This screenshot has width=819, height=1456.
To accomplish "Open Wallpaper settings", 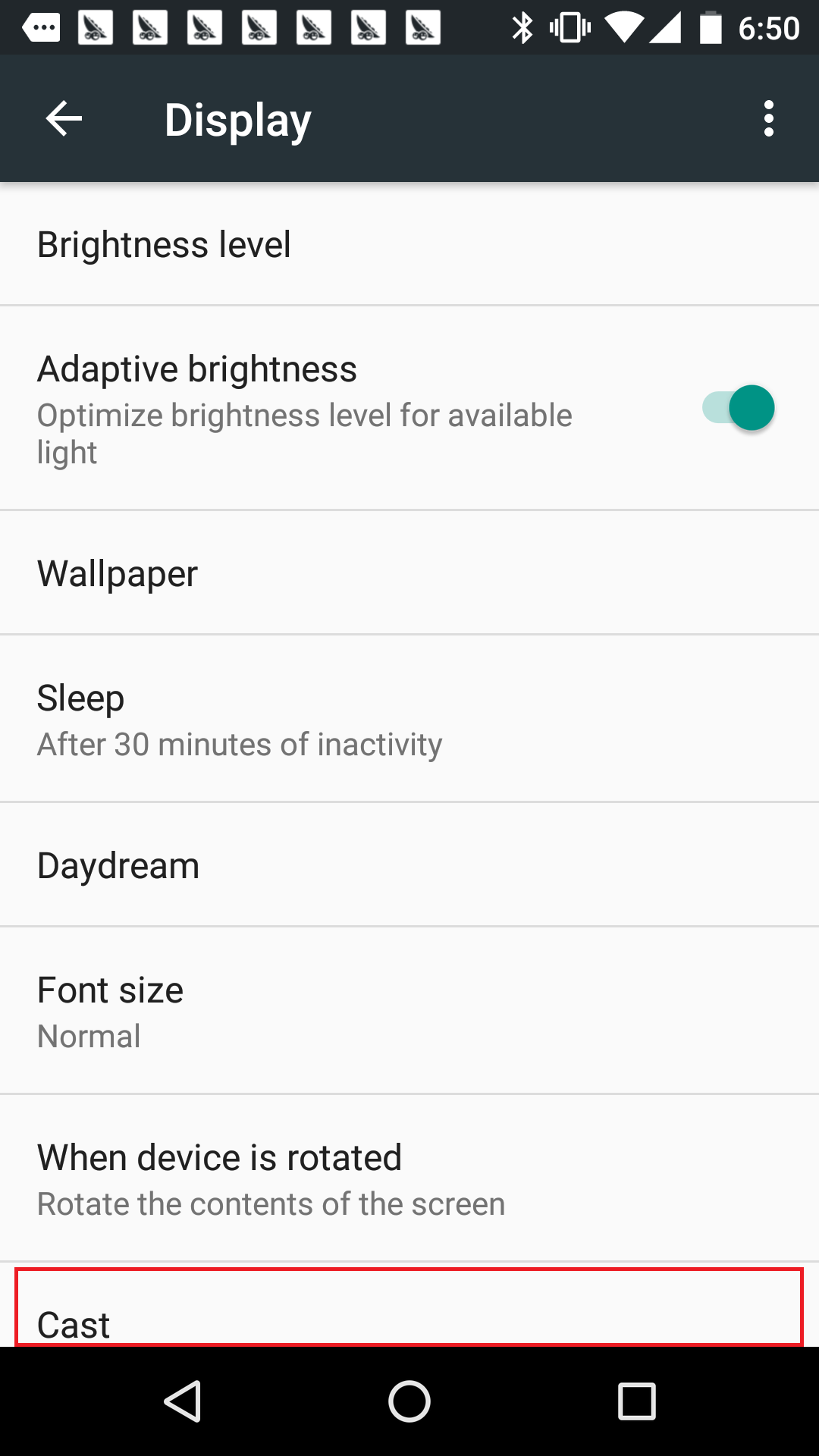I will click(x=409, y=573).
